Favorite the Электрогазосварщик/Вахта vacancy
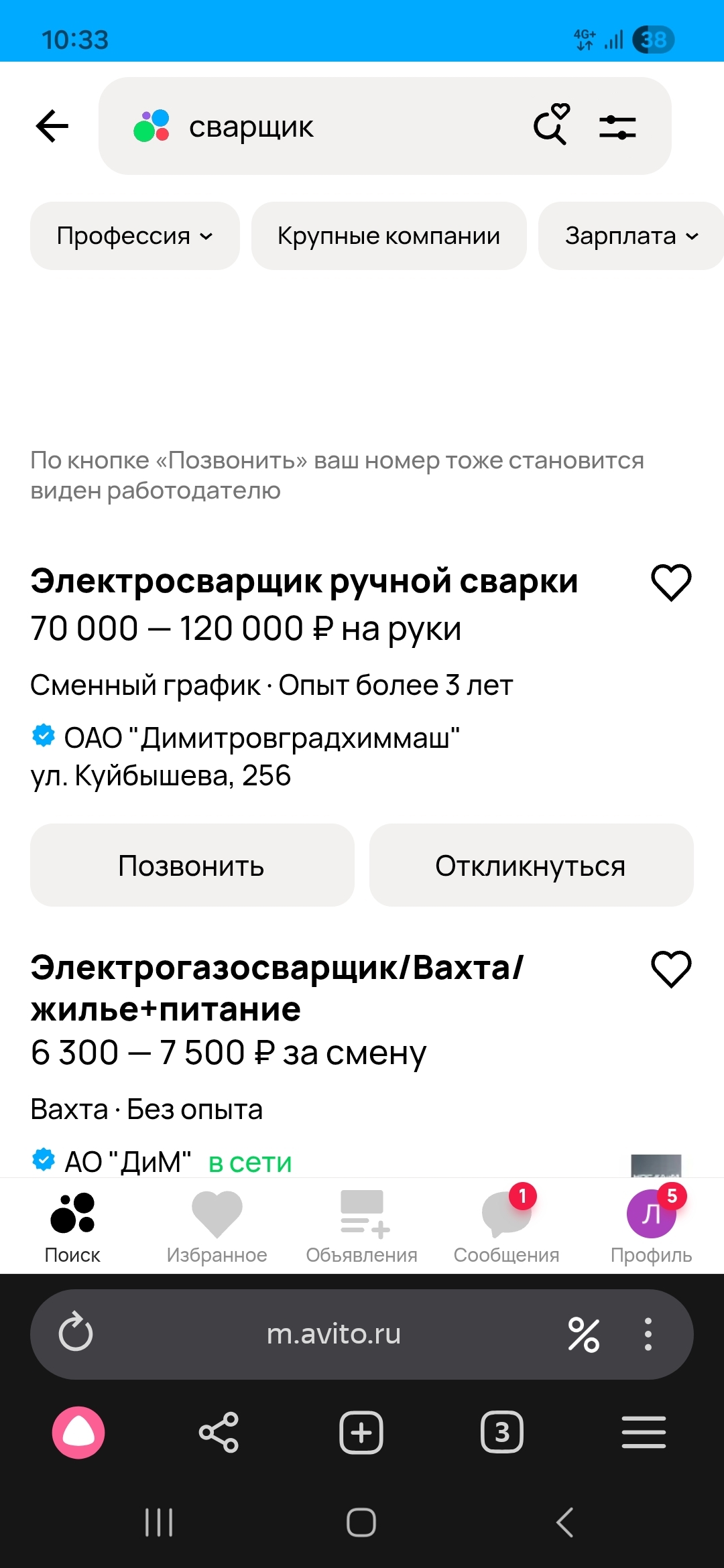This screenshot has width=724, height=1568. [671, 969]
